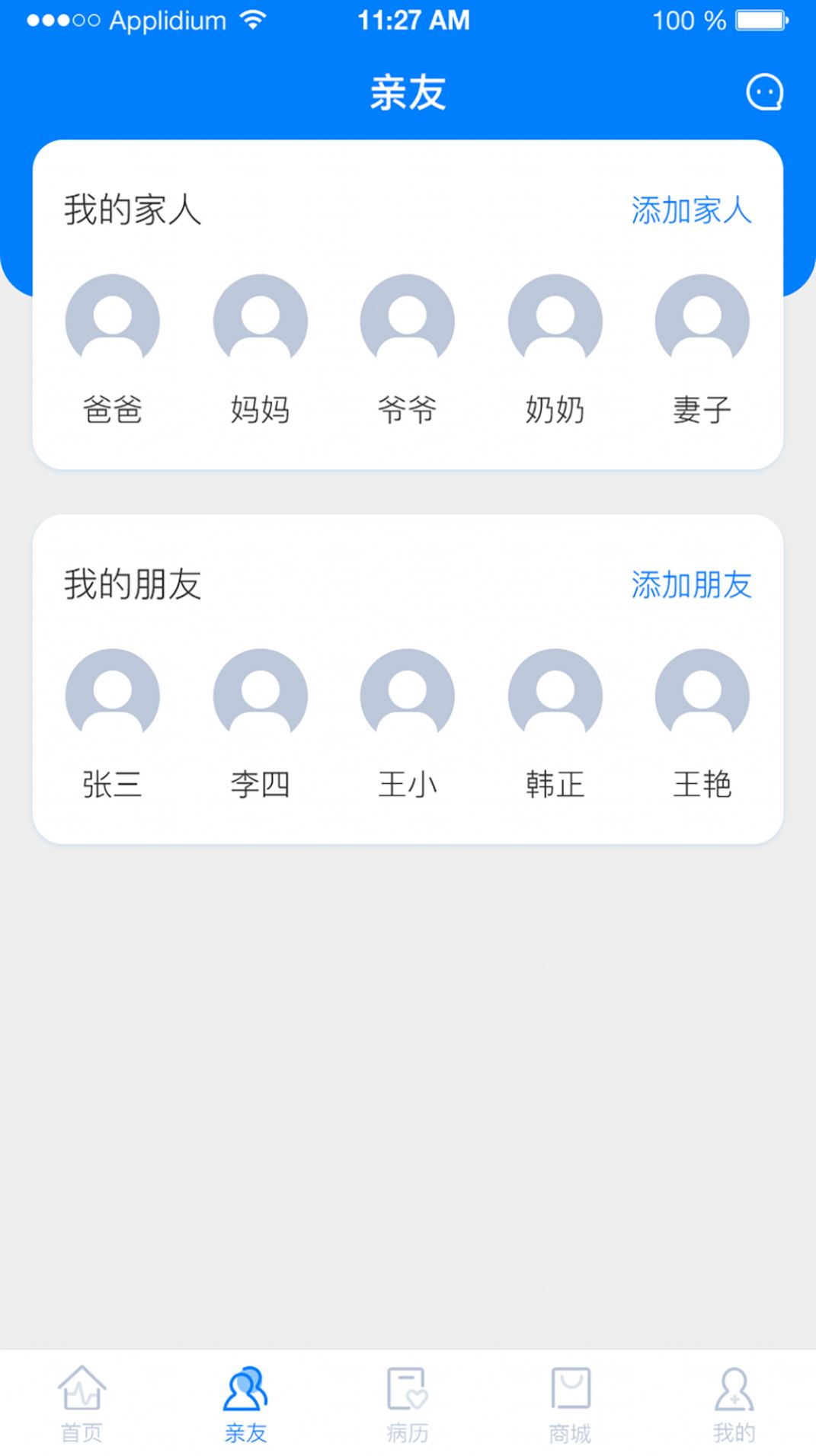This screenshot has width=816, height=1456.
Task: Tap 添加朋友 to add a friend
Action: point(691,585)
